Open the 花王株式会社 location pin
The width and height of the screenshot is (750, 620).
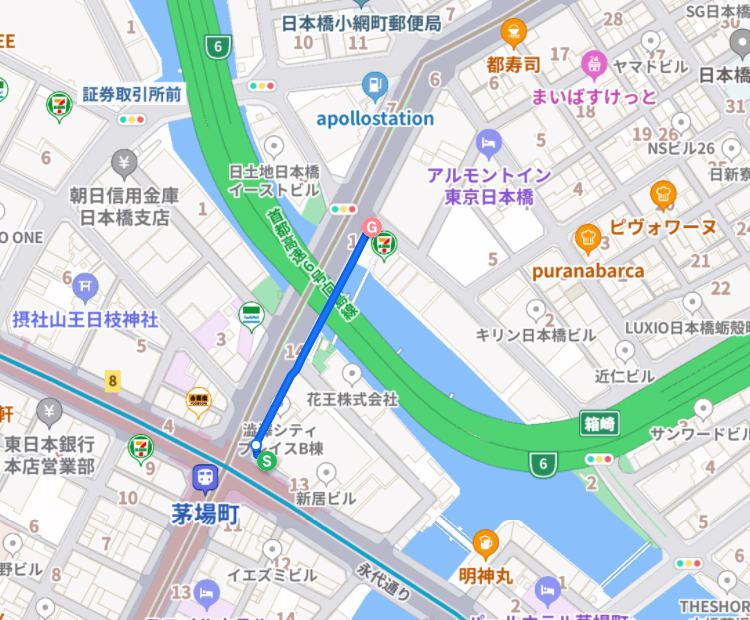click(351, 373)
